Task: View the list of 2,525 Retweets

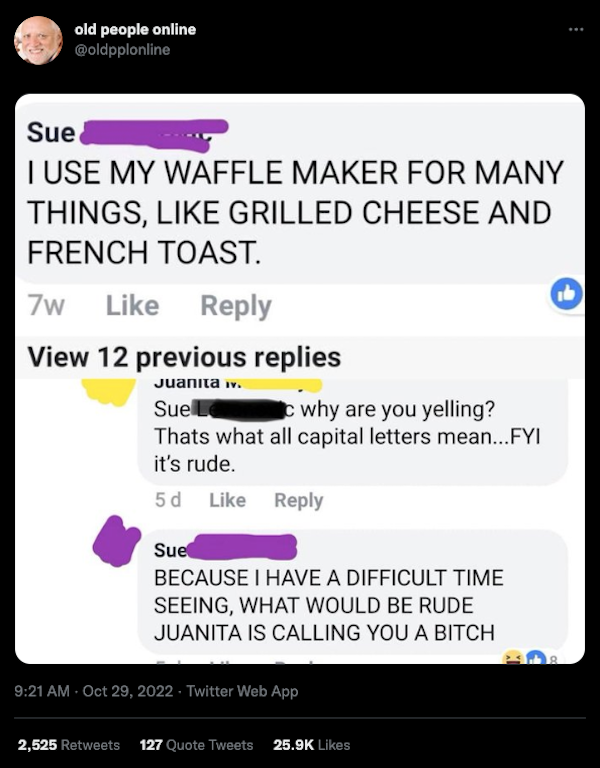Action: pyautogui.click(x=69, y=744)
